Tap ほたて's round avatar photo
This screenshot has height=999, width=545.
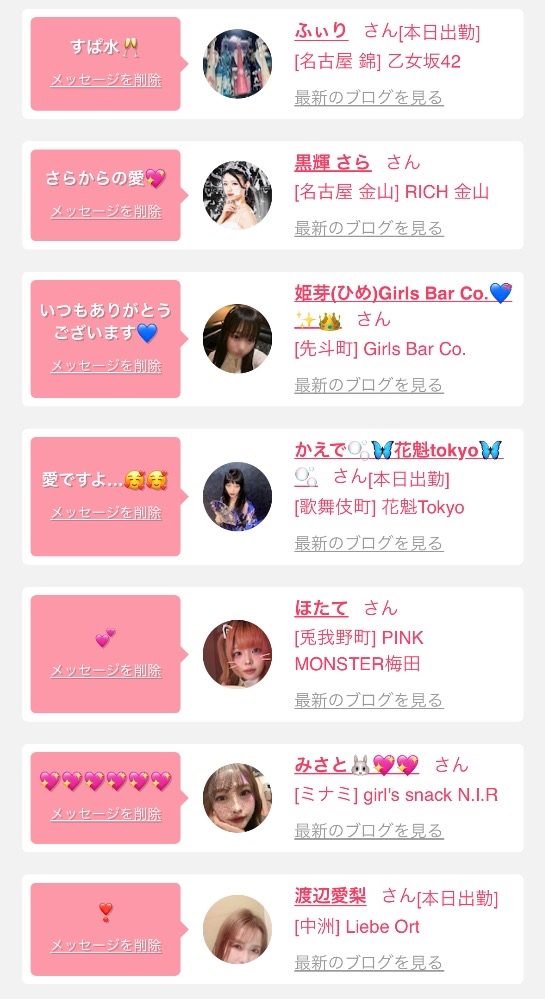237,654
